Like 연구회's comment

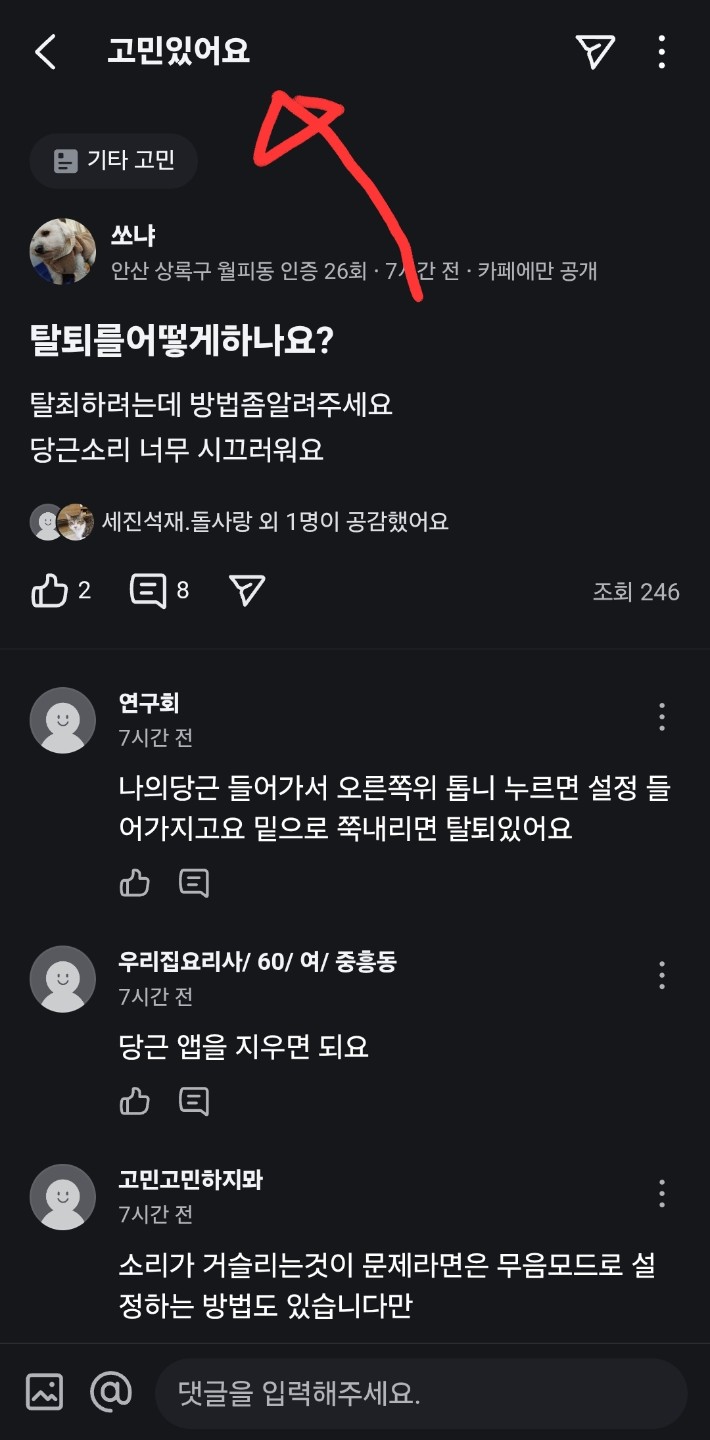tap(135, 883)
